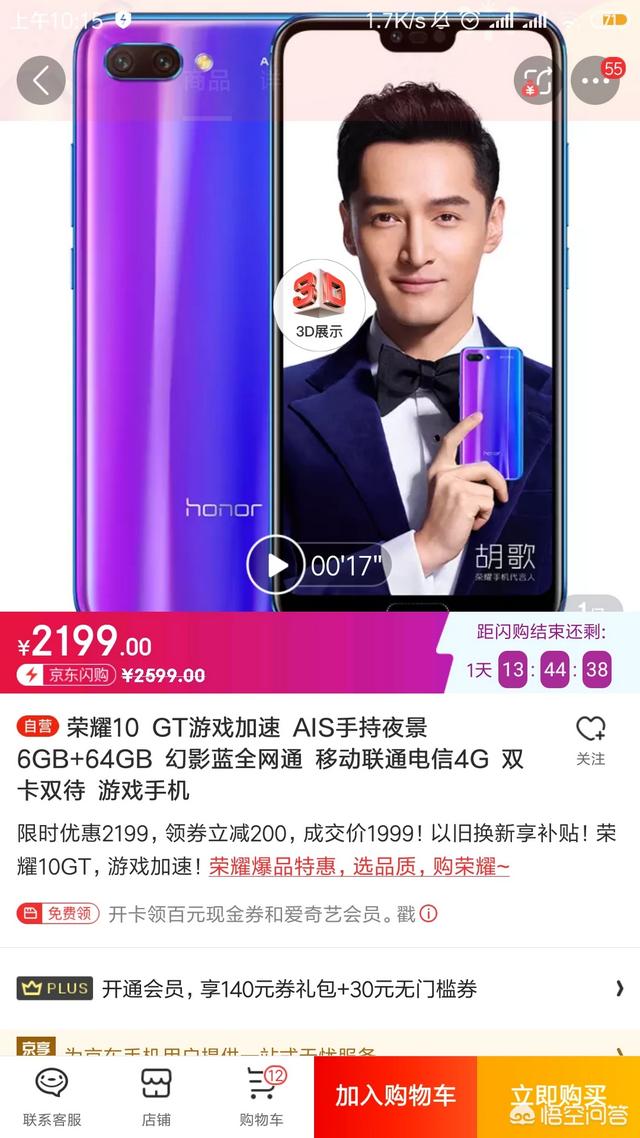The image size is (640, 1138).
Task: Buy now with 立即购买
Action: click(558, 1096)
